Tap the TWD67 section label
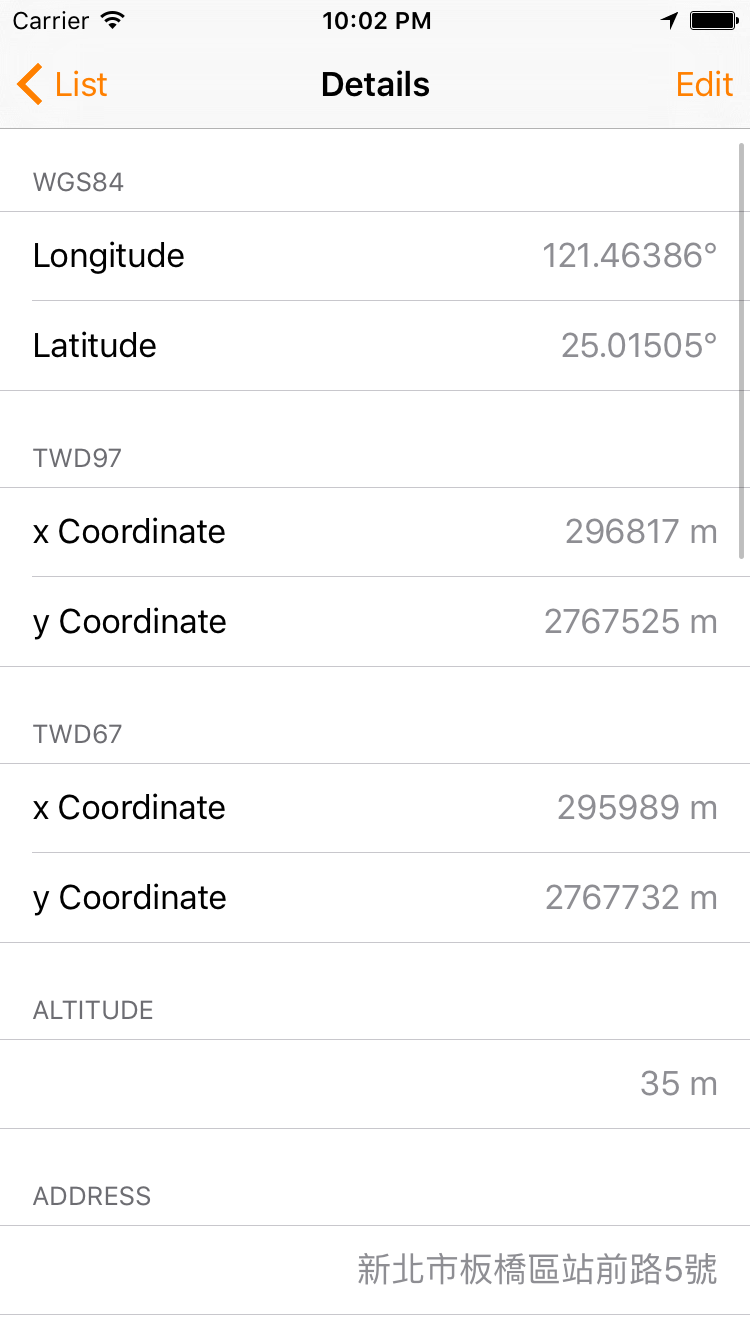Image resolution: width=750 pixels, height=1334 pixels. click(x=77, y=734)
